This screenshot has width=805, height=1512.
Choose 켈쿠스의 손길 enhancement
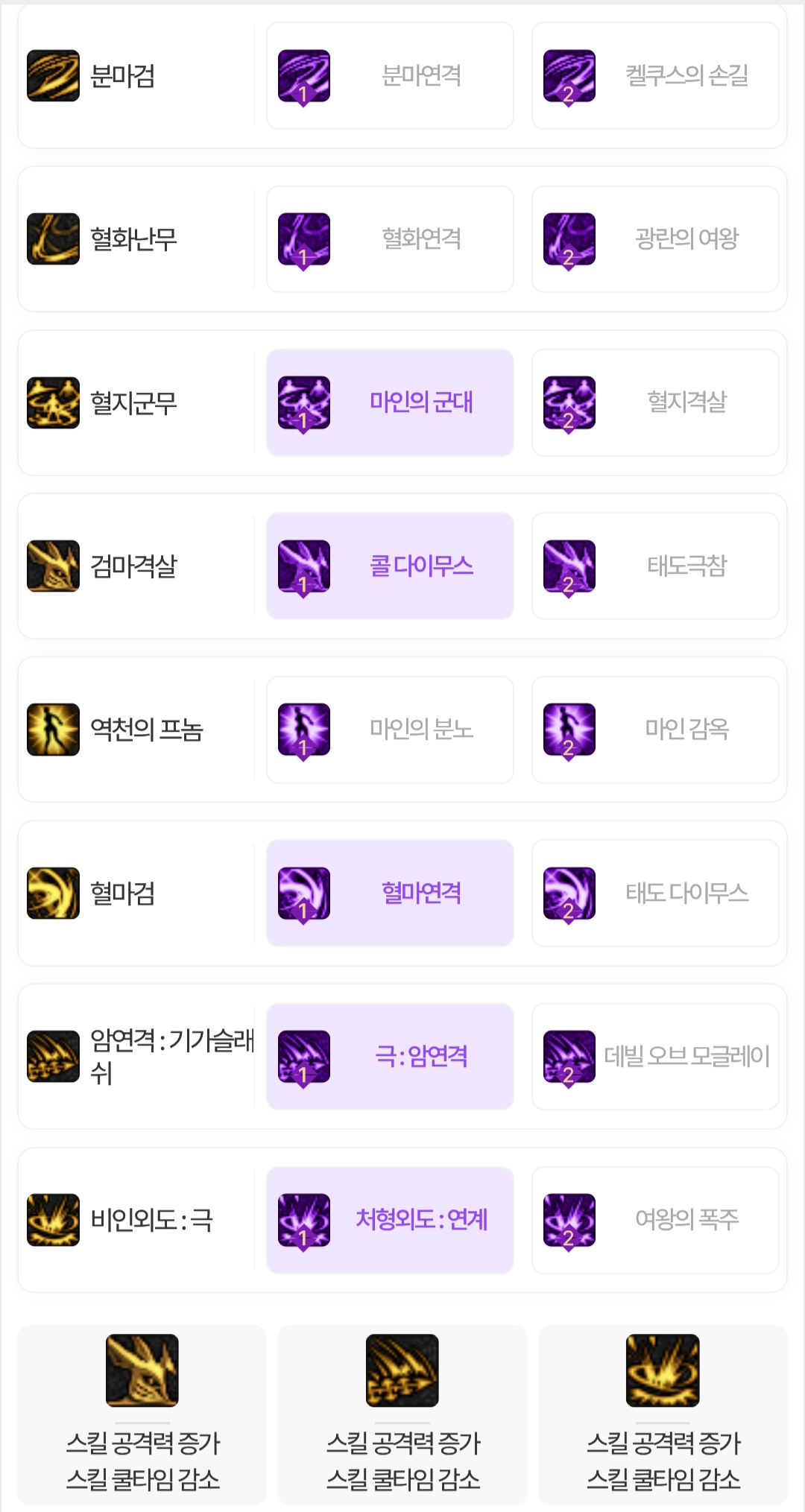(x=655, y=75)
